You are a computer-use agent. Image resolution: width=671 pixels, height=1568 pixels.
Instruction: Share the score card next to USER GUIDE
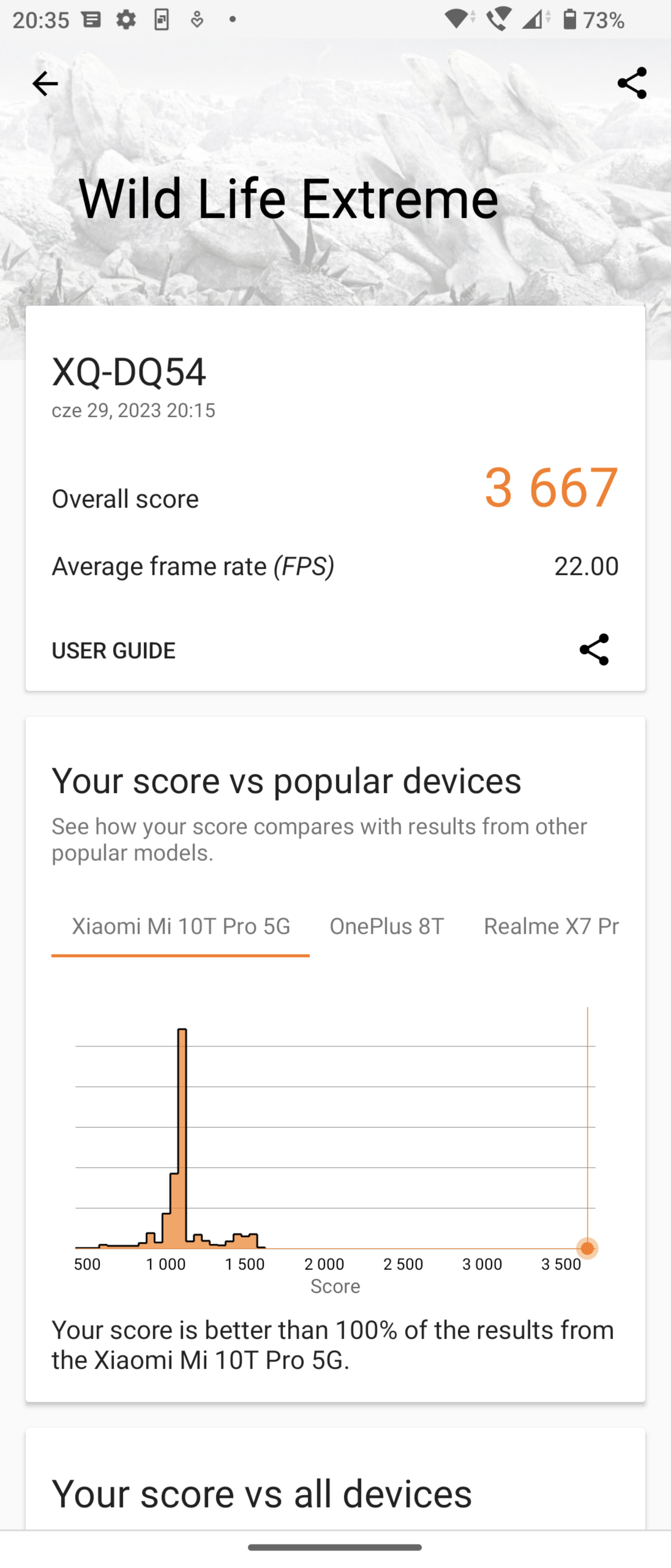tap(594, 650)
